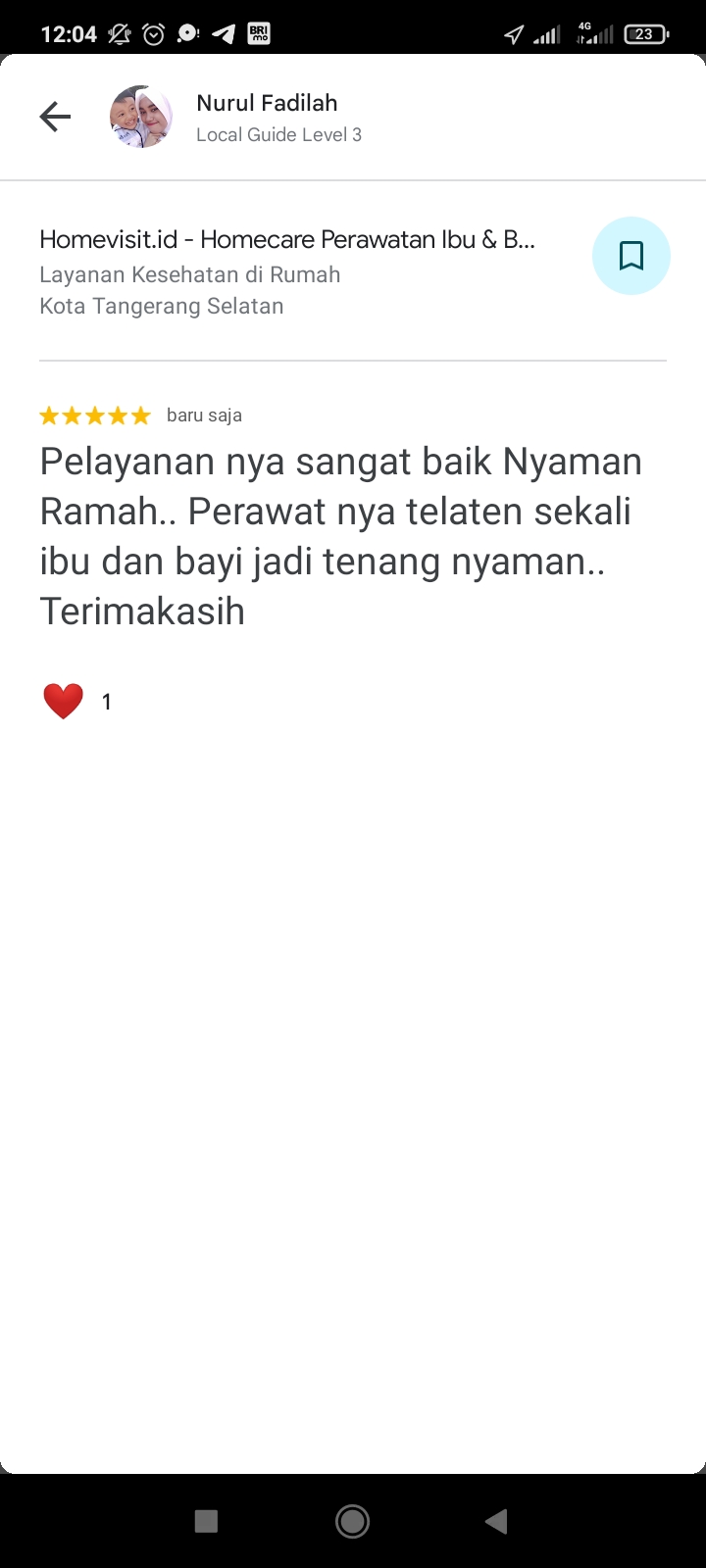This screenshot has width=706, height=1568.
Task: Open Nurul Fadilah's profile picture
Action: 141,118
